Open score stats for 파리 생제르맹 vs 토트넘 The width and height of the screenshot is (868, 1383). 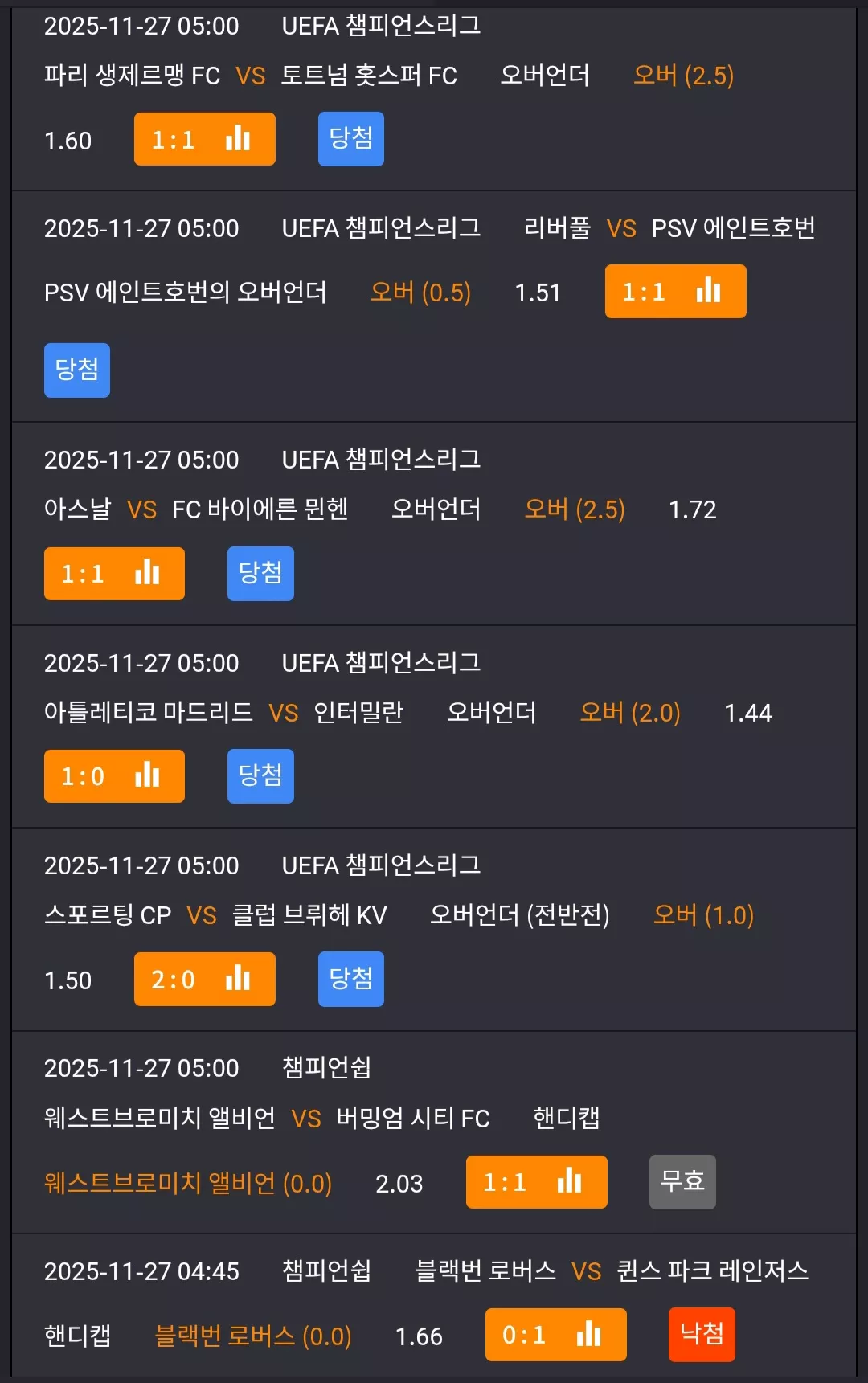(x=204, y=139)
